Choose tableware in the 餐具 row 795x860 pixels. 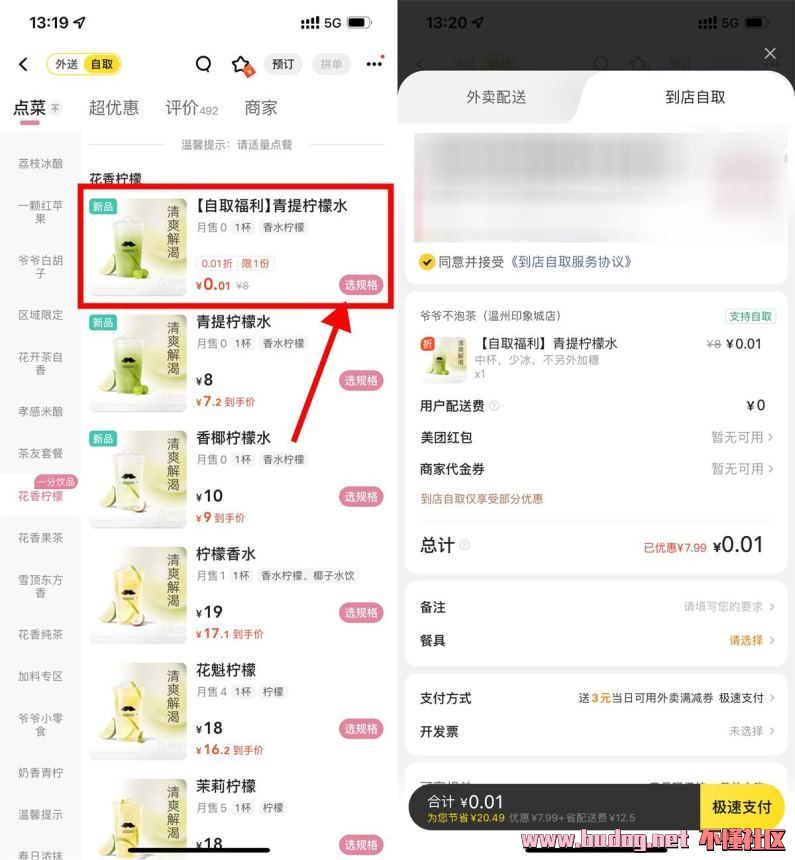(745, 640)
